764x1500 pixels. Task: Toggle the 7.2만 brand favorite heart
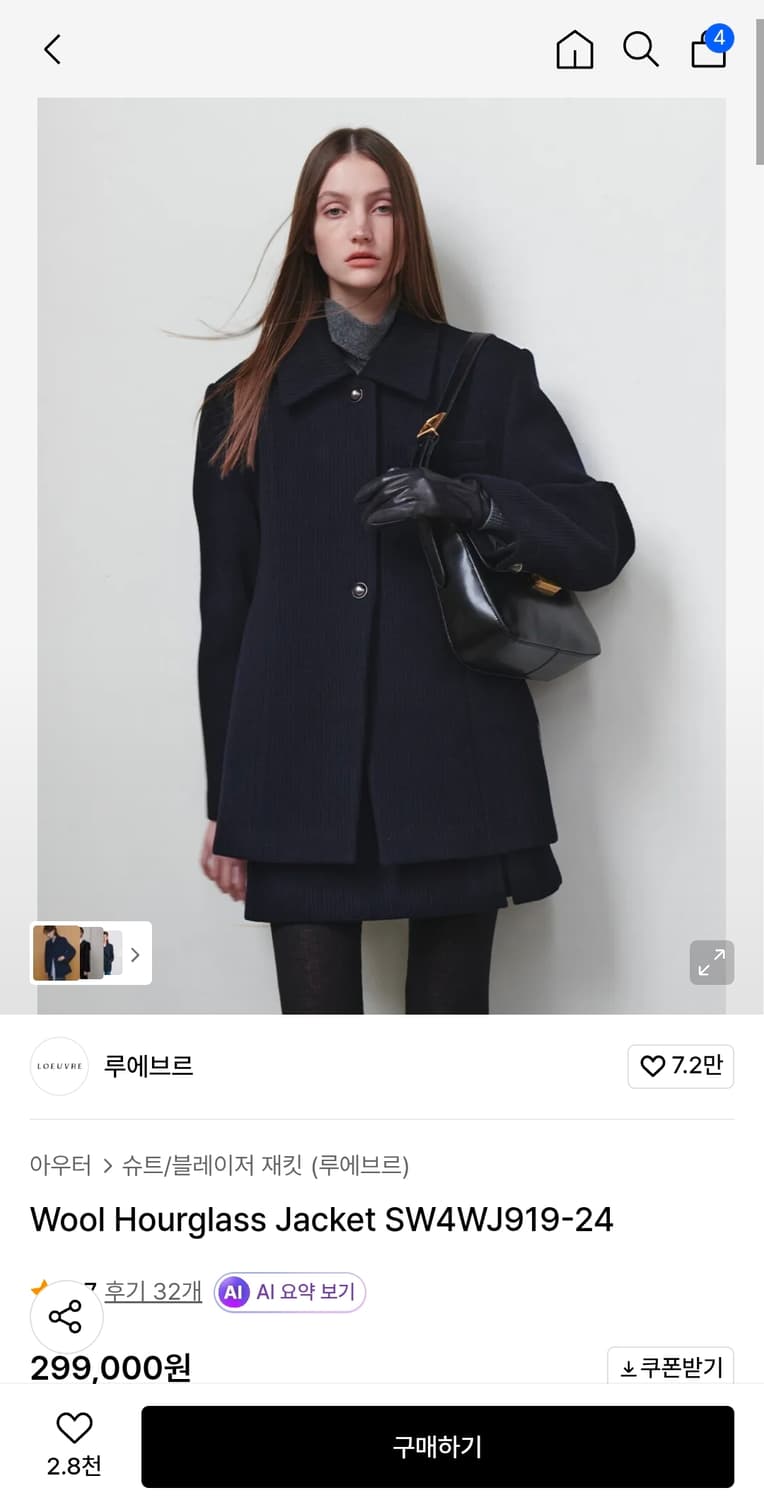681,1066
